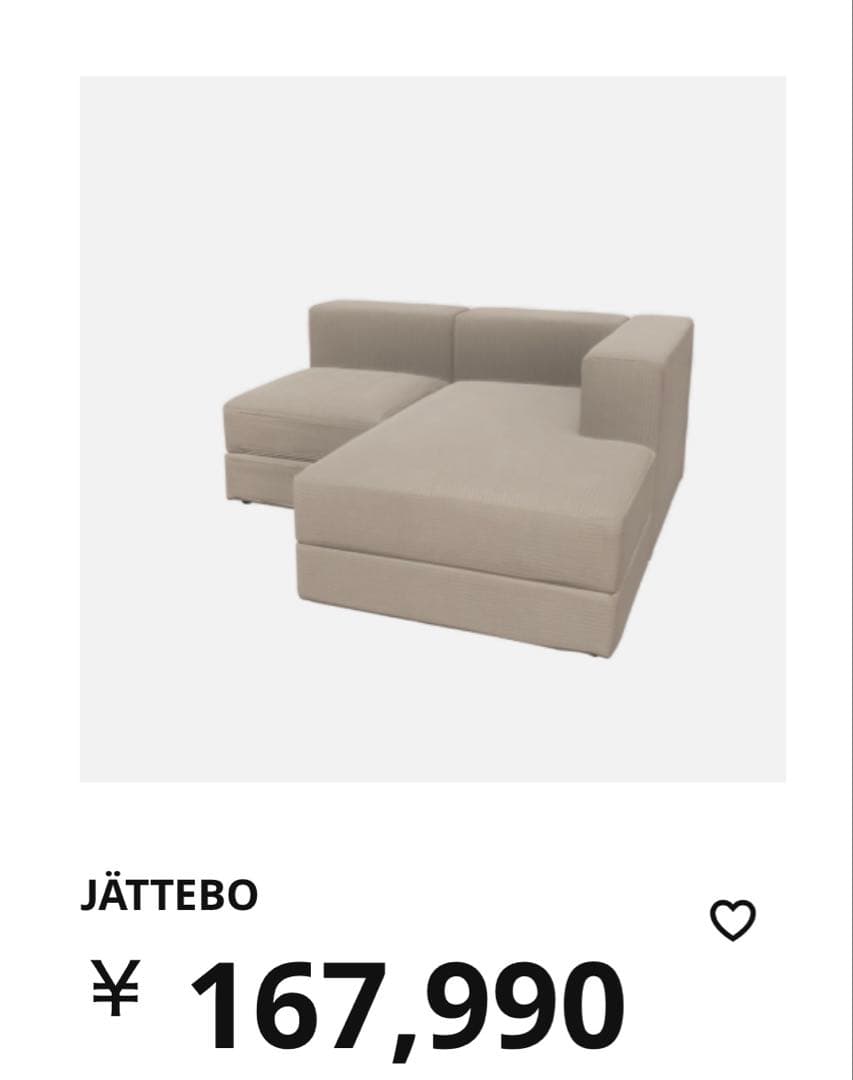Open the JÄTTEBO product name
This screenshot has height=1080, width=853.
pyautogui.click(x=166, y=896)
